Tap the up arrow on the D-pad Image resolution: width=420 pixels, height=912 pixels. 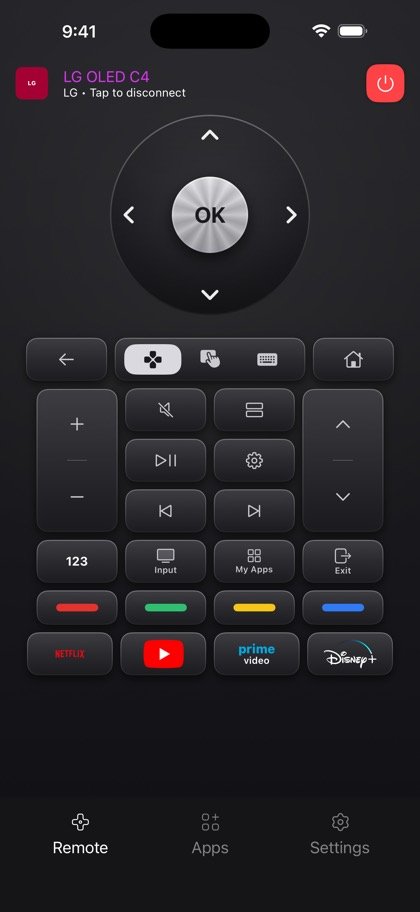click(210, 136)
